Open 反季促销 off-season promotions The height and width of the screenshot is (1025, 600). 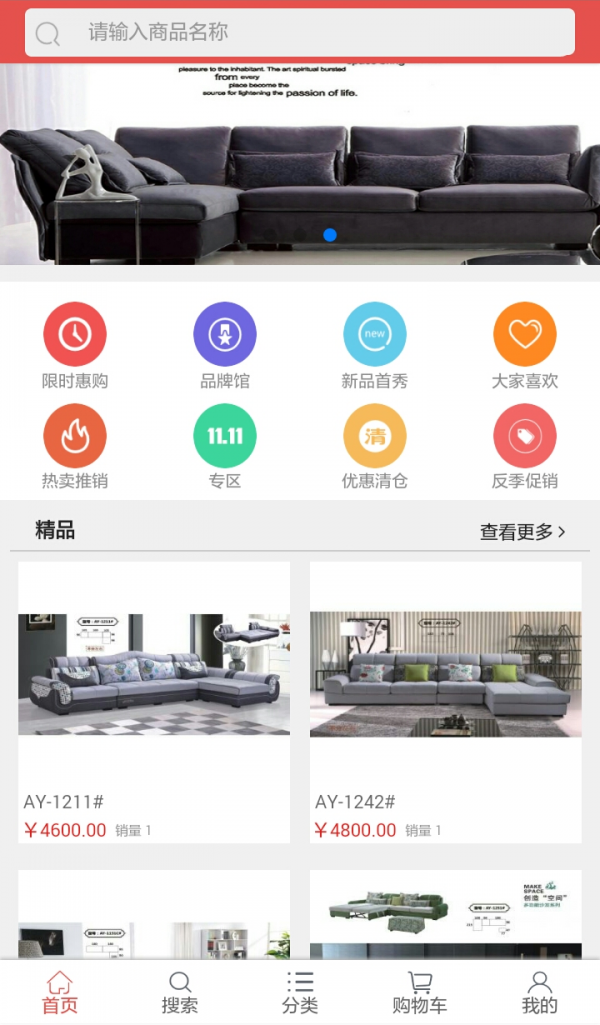pyautogui.click(x=525, y=446)
